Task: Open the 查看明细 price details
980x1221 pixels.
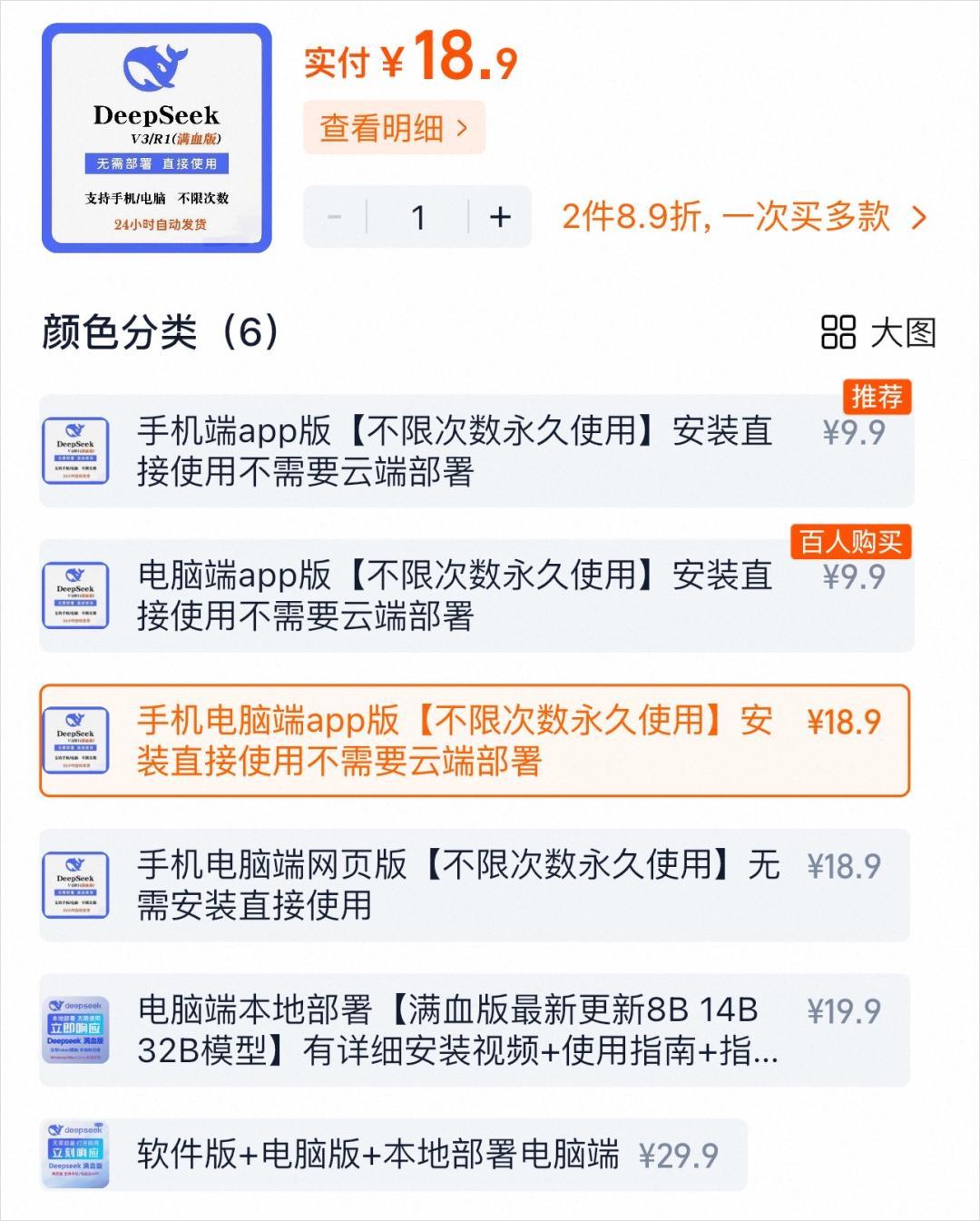Action: 394,128
